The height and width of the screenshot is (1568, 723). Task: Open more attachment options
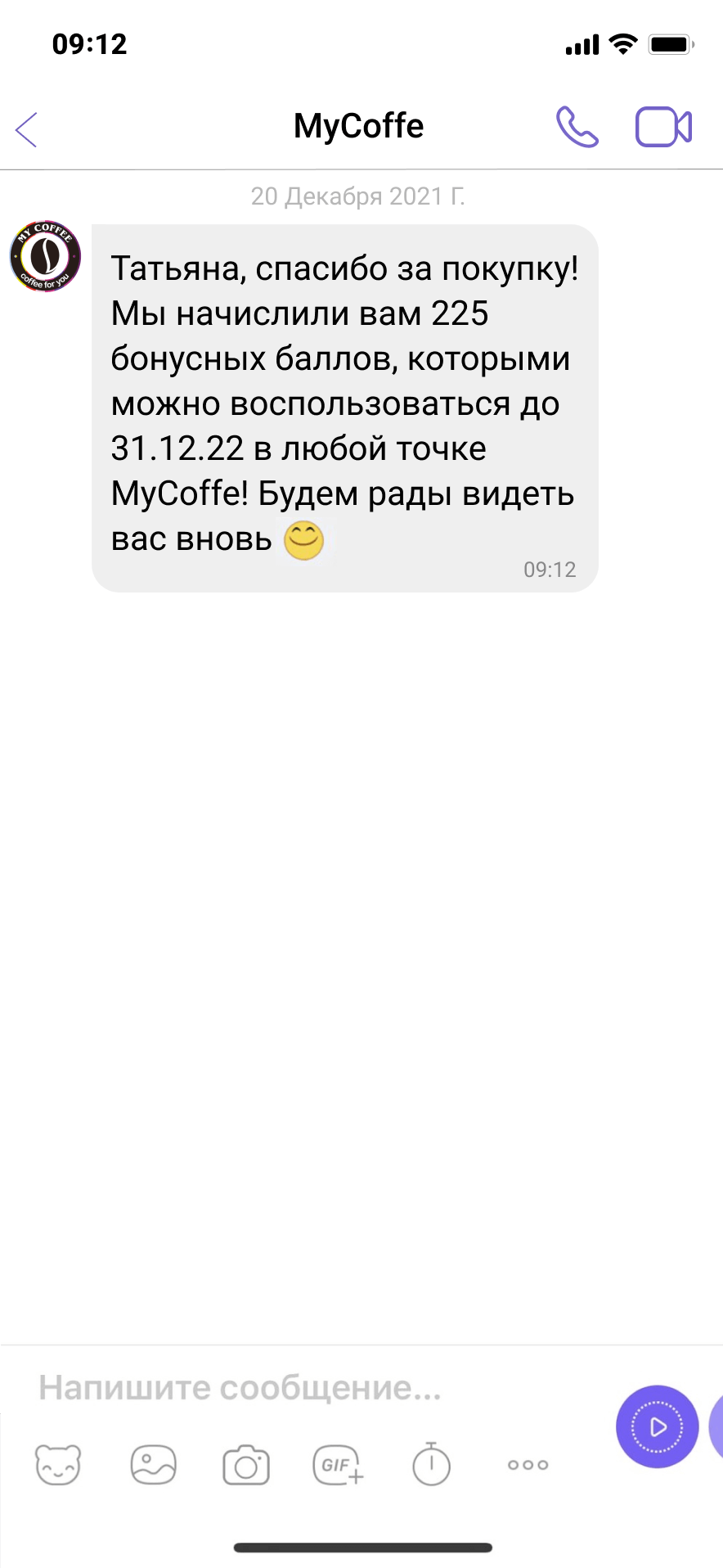click(x=527, y=1465)
